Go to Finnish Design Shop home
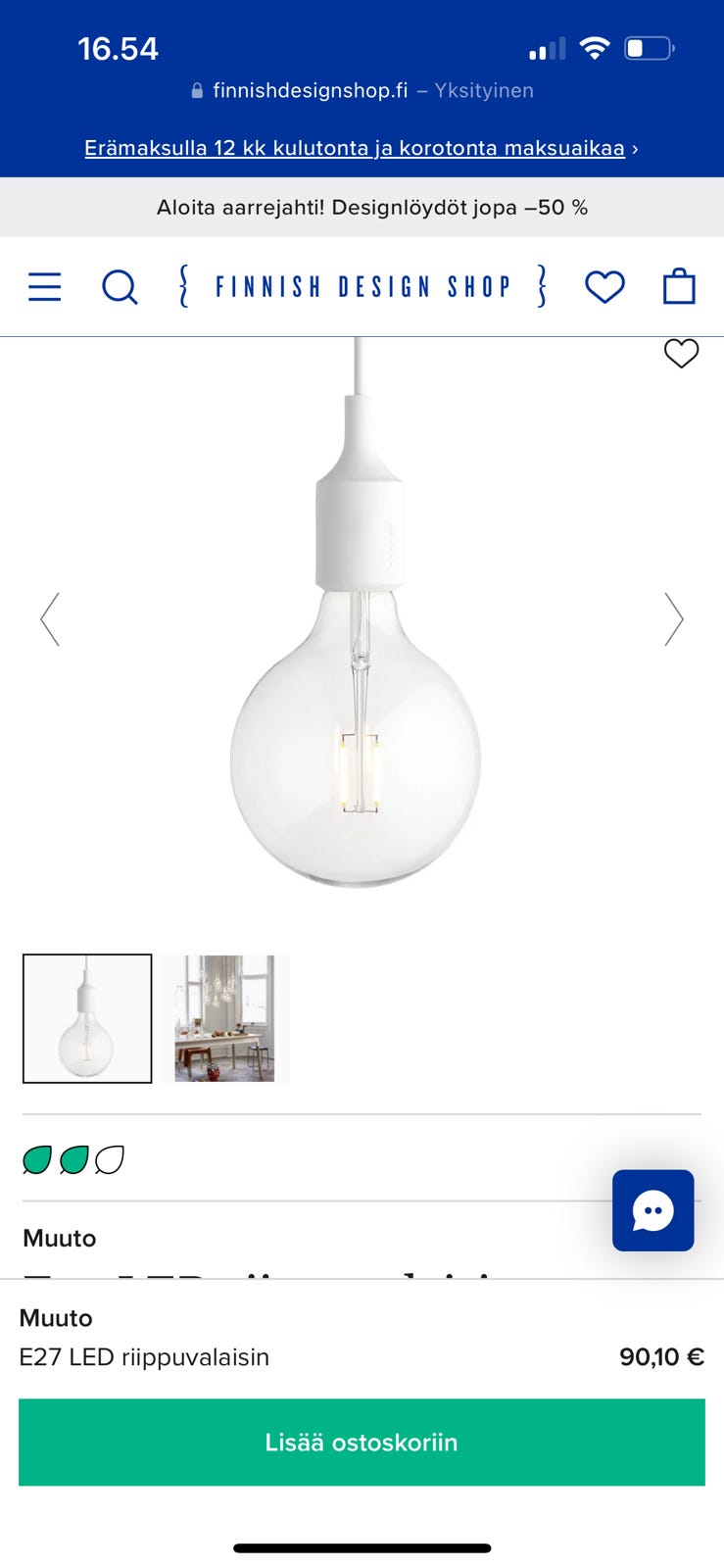Image resolution: width=724 pixels, height=1568 pixels. [362, 286]
